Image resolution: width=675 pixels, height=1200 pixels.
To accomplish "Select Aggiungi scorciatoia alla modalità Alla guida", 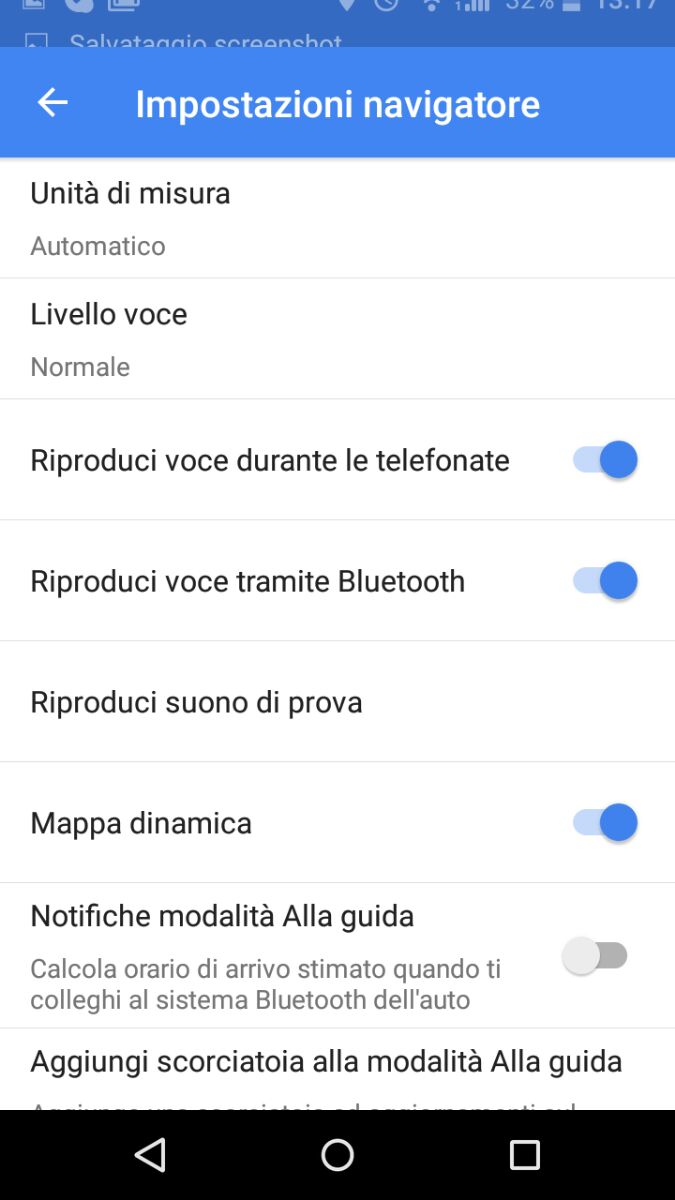I will (326, 1062).
